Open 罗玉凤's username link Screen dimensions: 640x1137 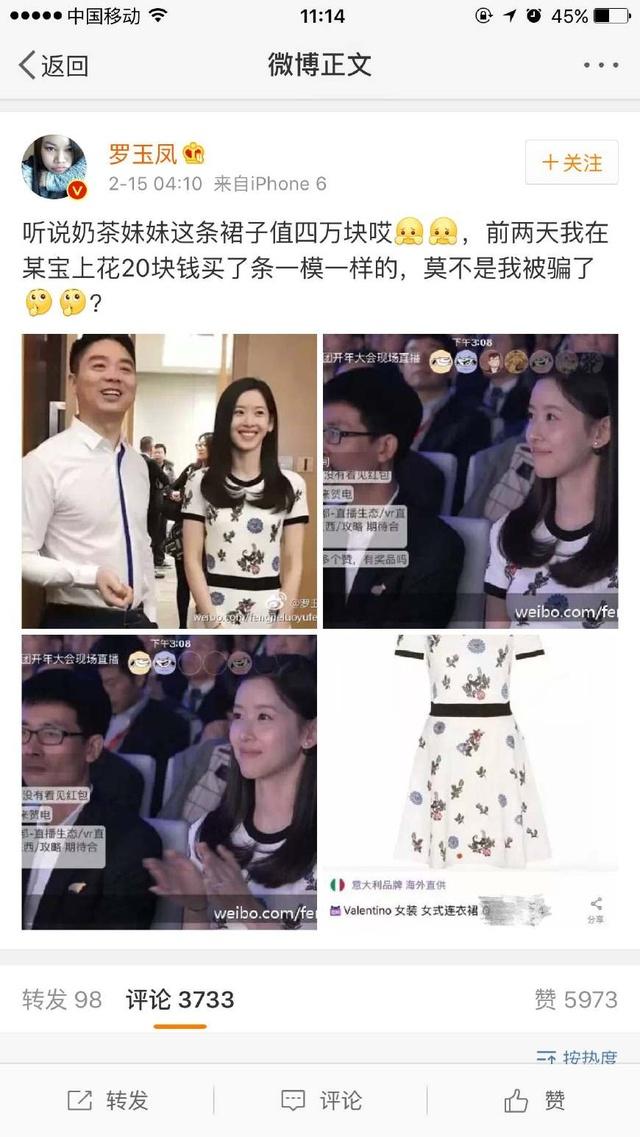(142, 154)
